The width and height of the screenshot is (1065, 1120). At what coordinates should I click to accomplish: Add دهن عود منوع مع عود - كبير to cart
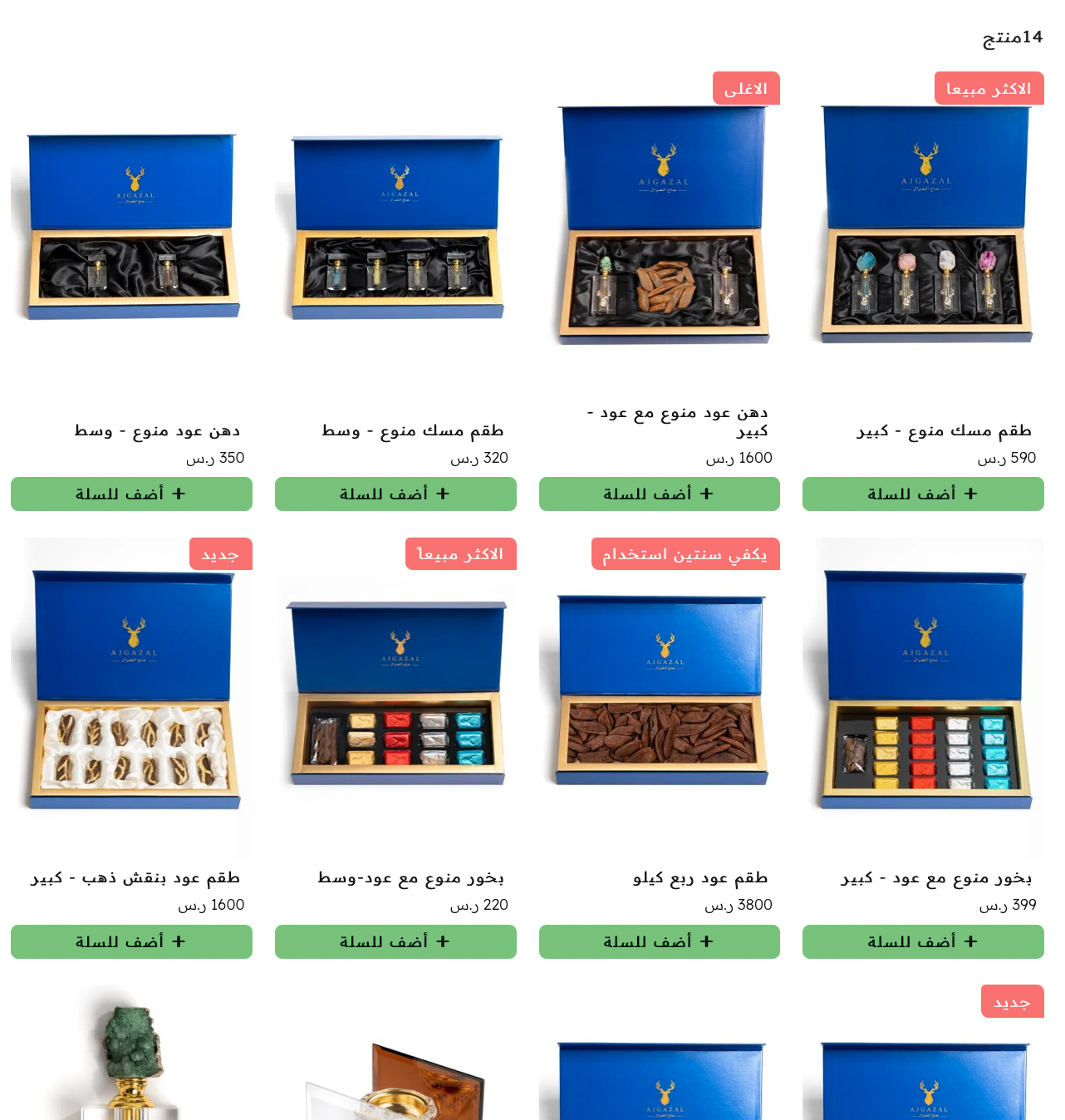(x=659, y=494)
